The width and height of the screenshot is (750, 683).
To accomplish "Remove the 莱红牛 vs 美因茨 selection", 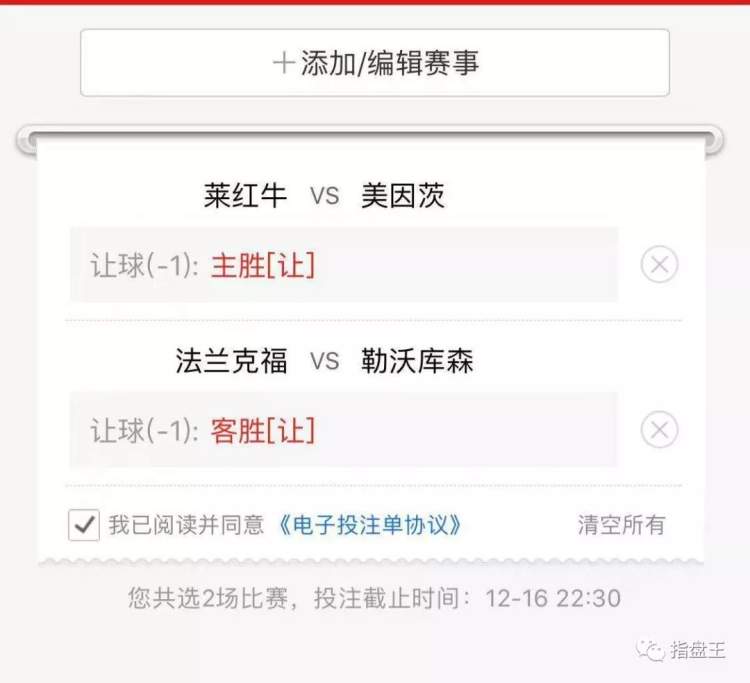I will 659,265.
